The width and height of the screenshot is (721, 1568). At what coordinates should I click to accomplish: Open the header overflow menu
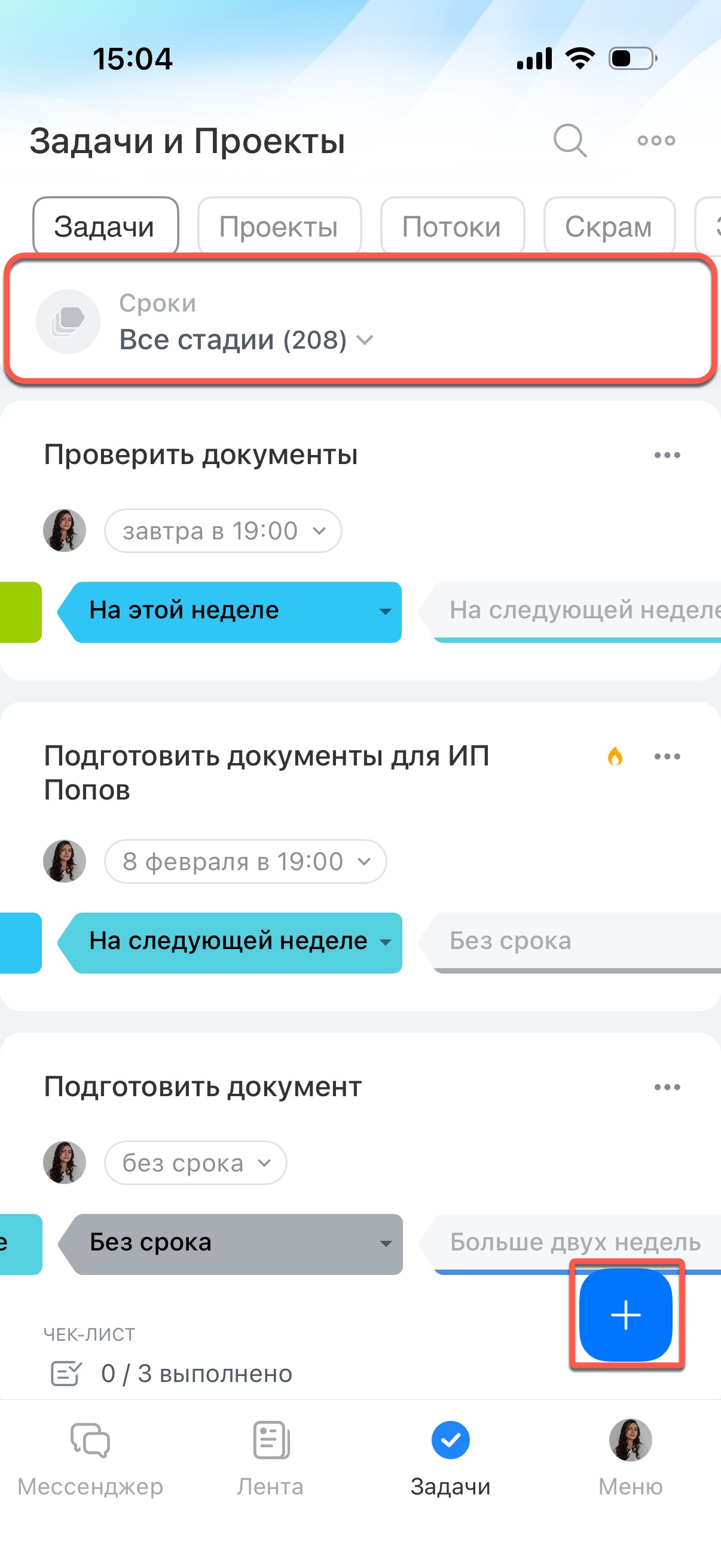[x=656, y=141]
